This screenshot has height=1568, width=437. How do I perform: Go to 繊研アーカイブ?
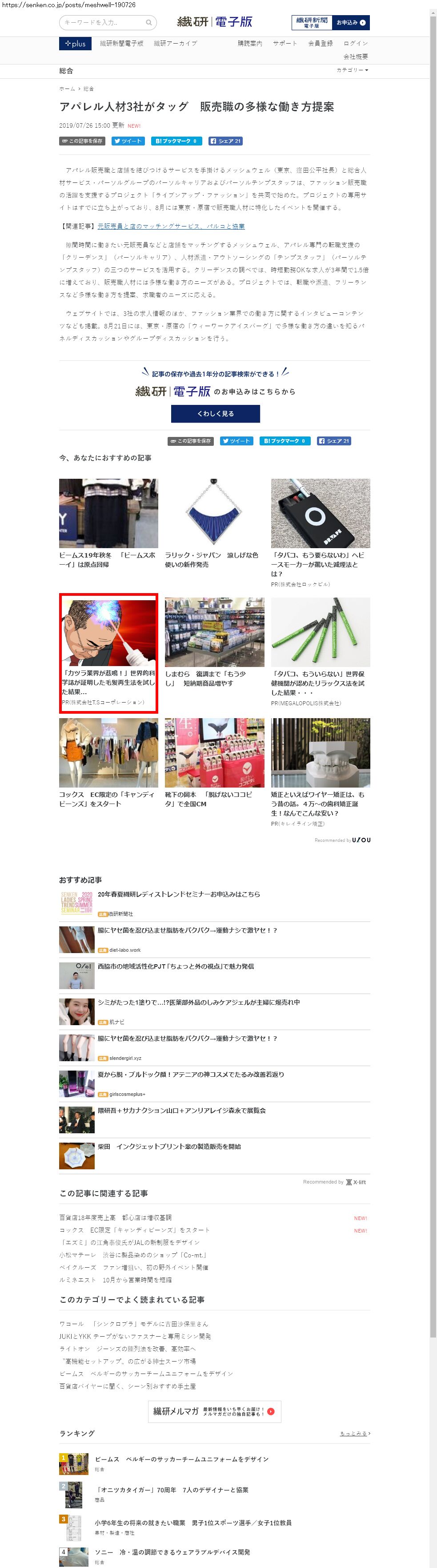[x=175, y=44]
